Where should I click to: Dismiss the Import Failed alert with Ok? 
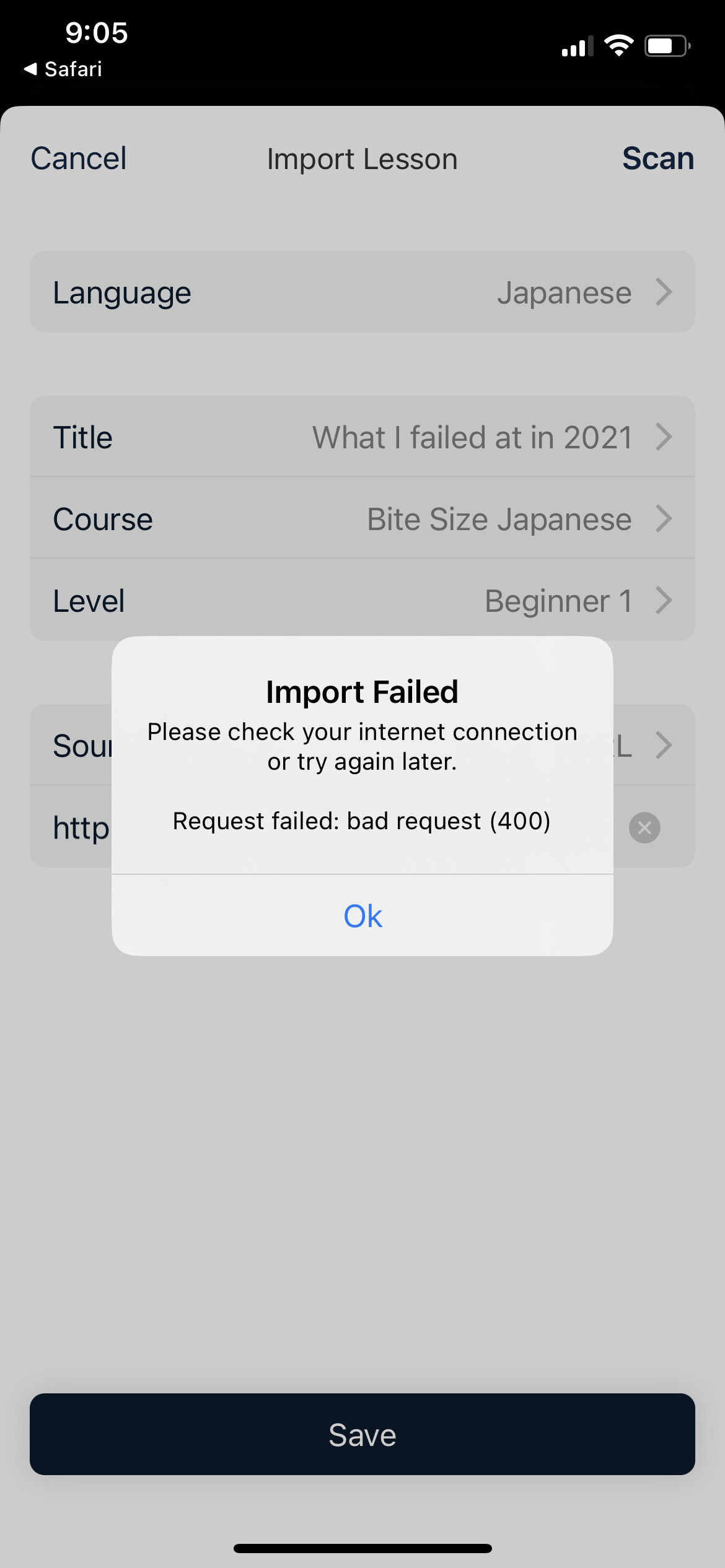point(362,915)
